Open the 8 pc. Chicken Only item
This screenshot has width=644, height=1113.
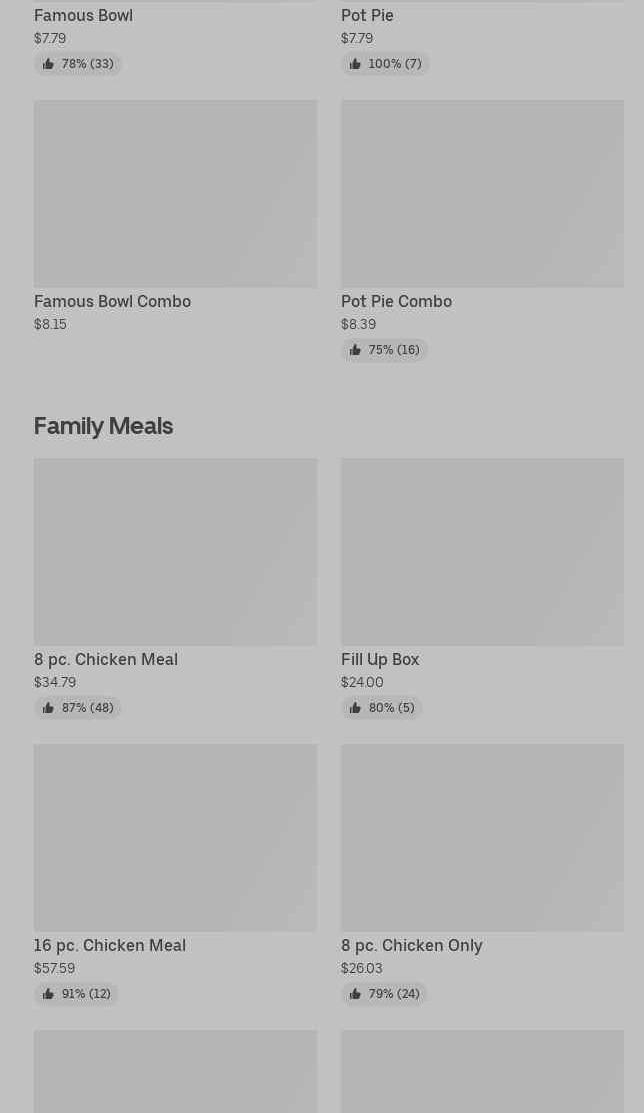click(482, 875)
